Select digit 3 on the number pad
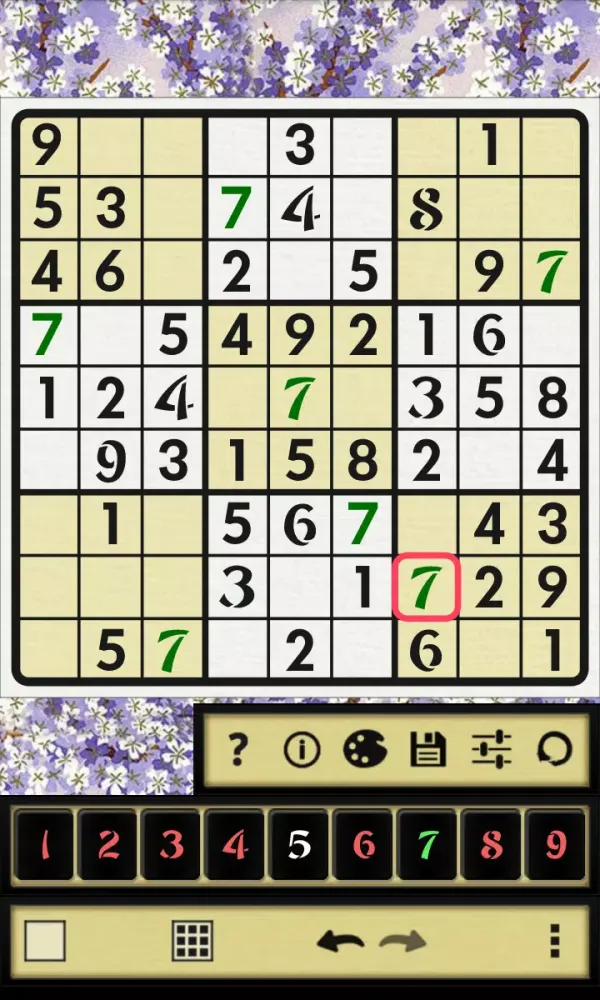The image size is (600, 1000). (x=172, y=845)
